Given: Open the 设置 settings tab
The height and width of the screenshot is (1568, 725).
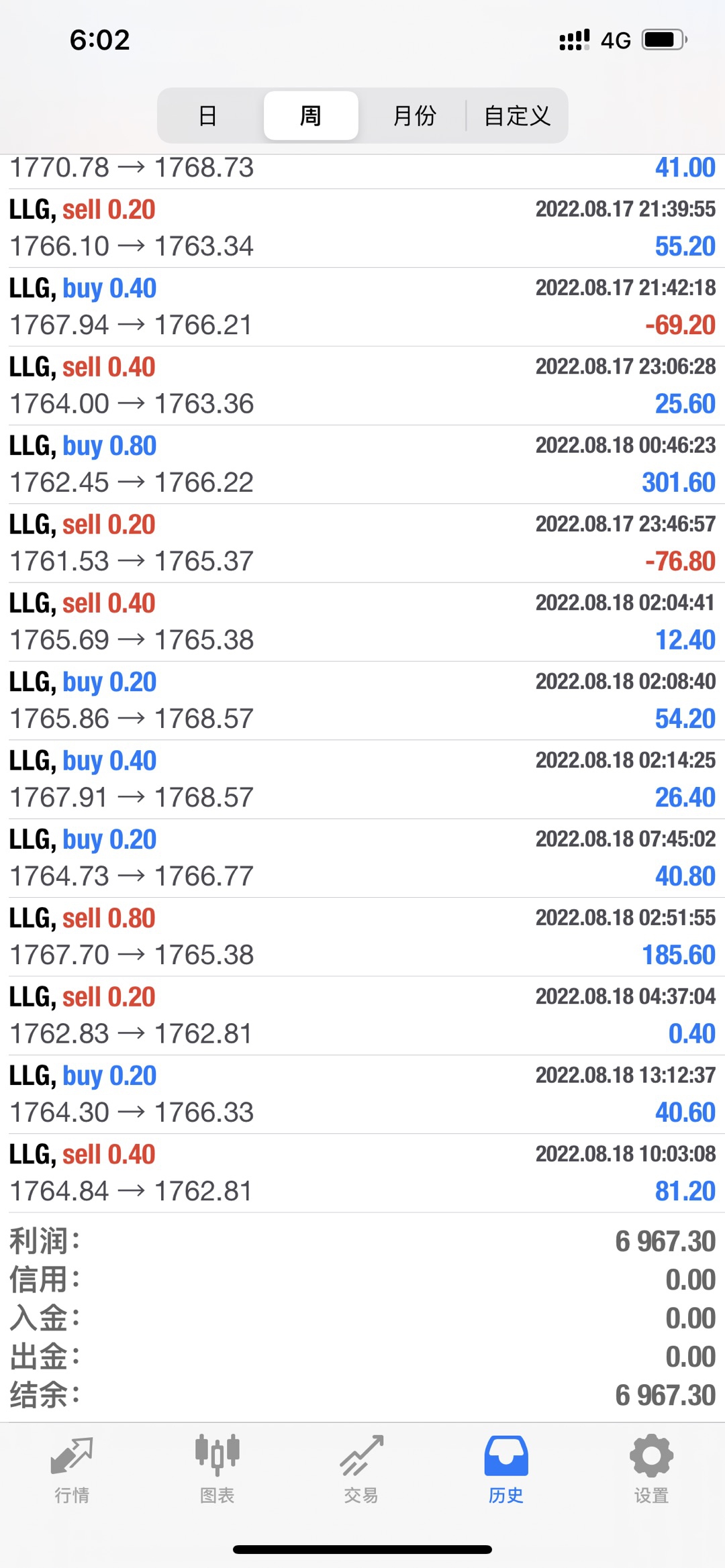Looking at the screenshot, I should tap(651, 1469).
